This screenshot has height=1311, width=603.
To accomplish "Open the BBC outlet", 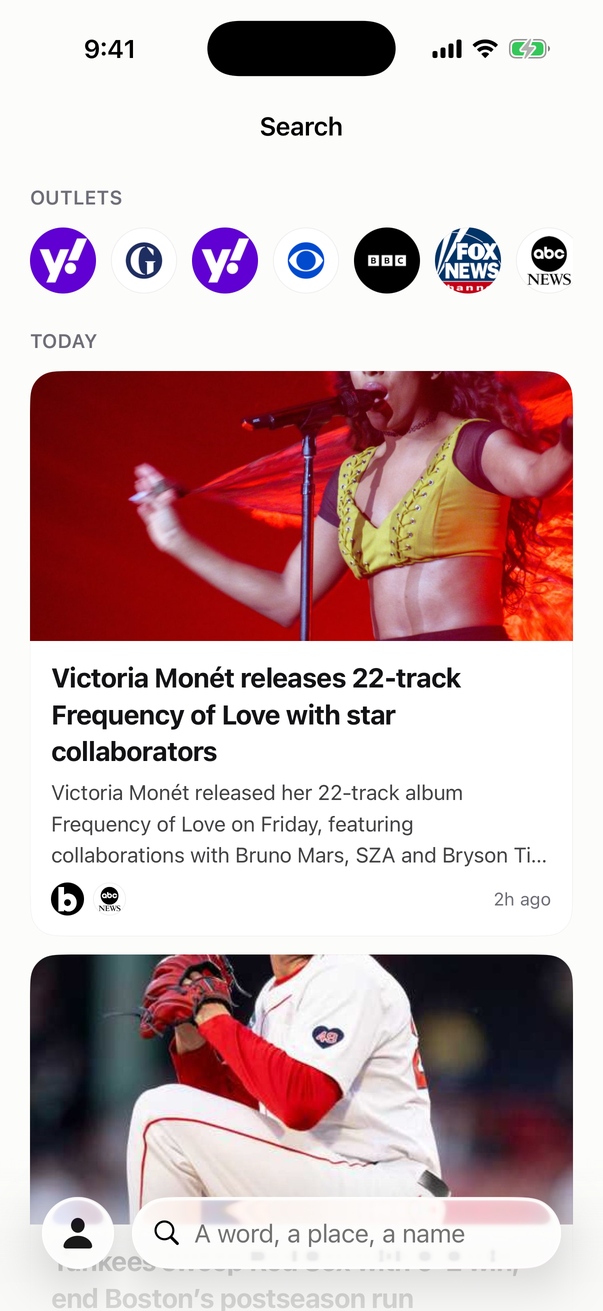I will (387, 260).
